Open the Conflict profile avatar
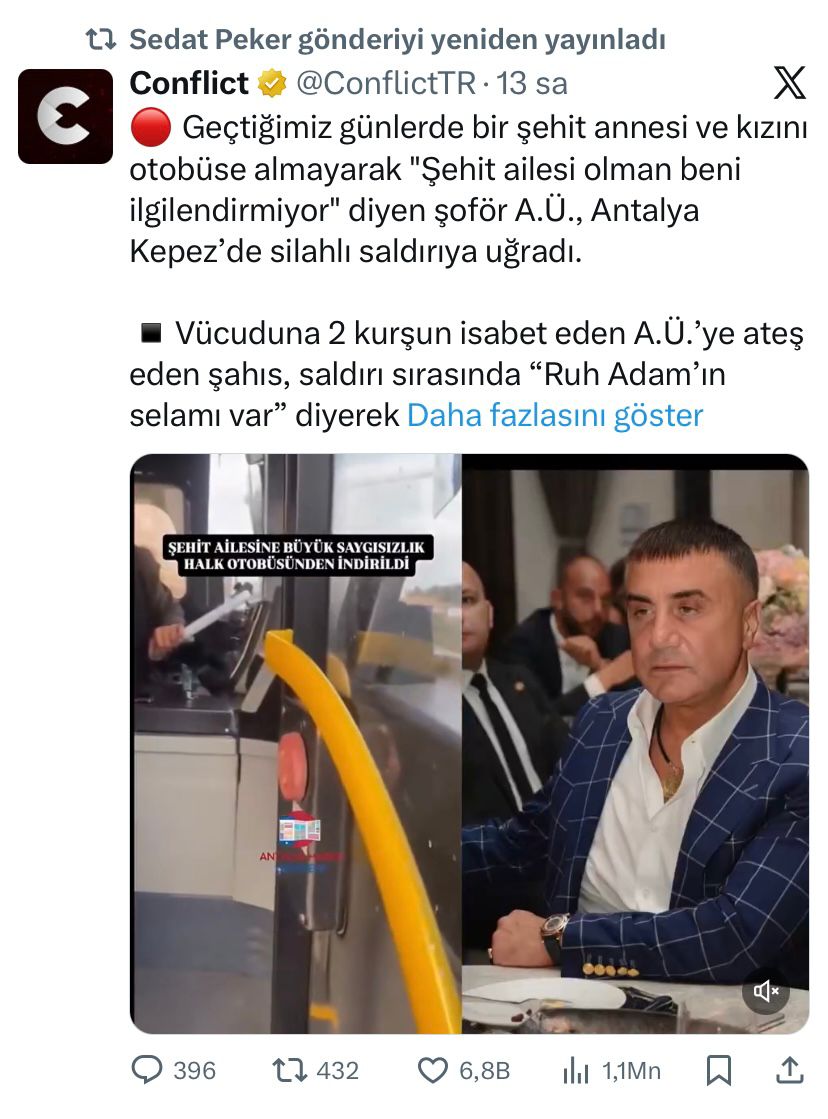 point(65,116)
